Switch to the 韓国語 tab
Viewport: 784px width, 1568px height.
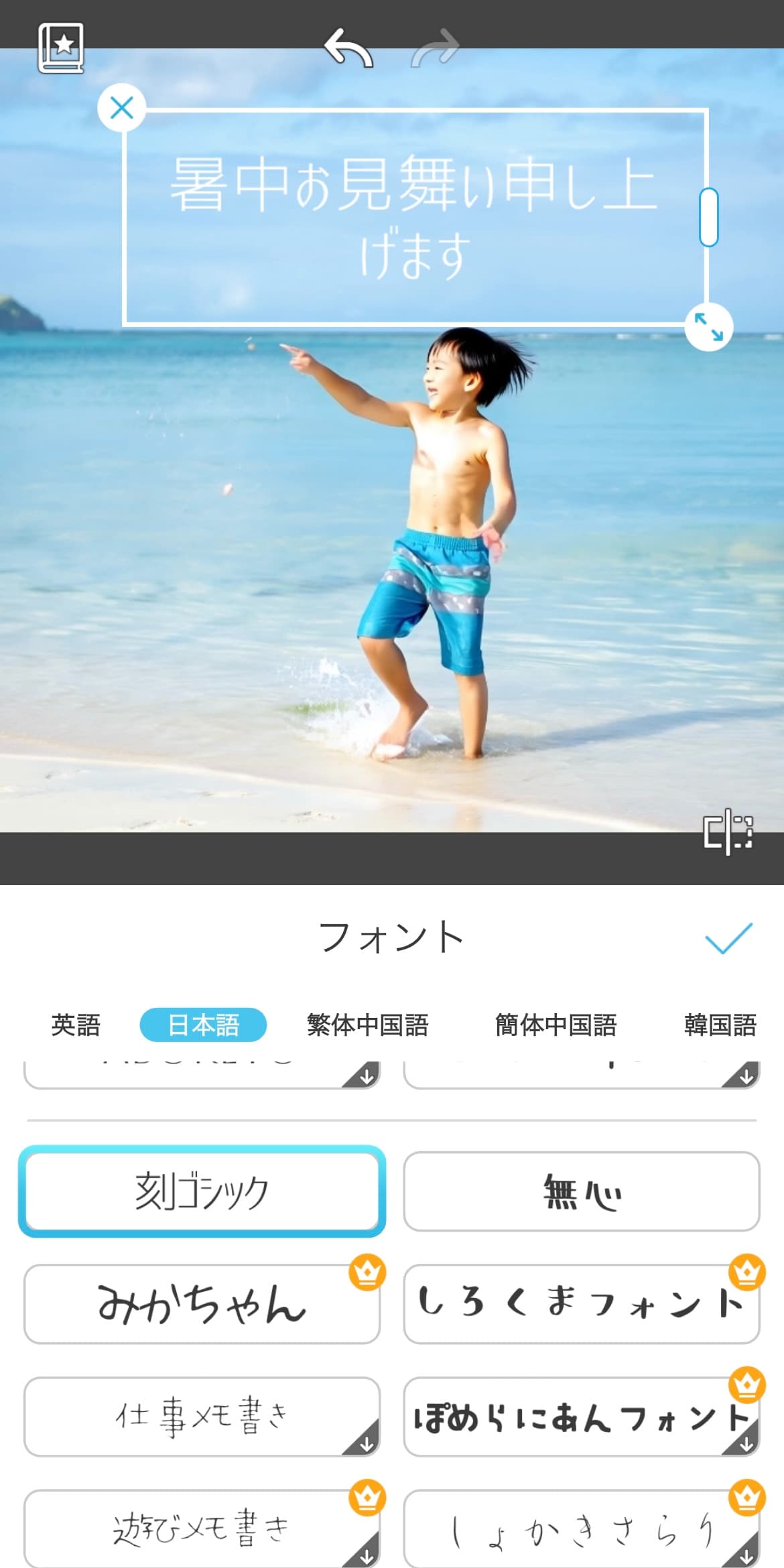720,1025
